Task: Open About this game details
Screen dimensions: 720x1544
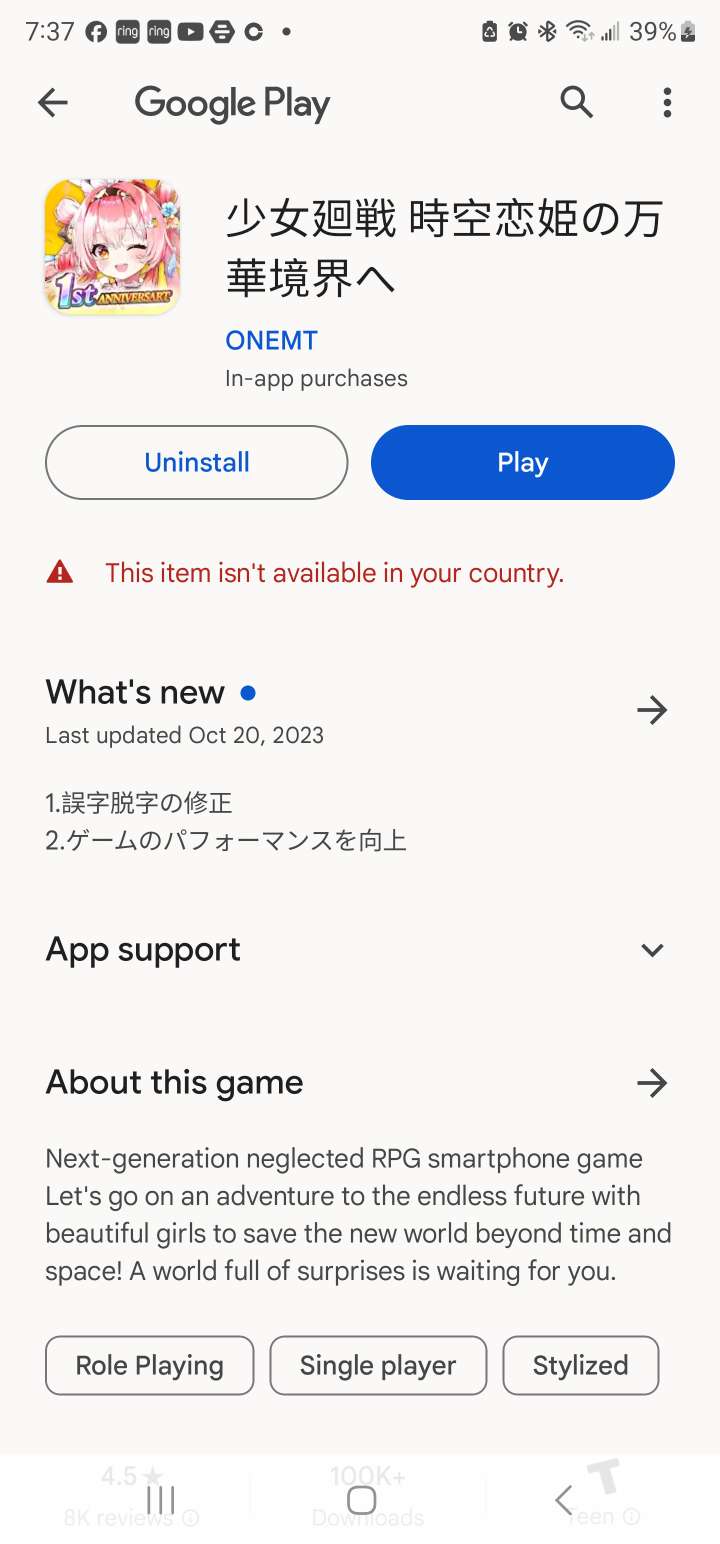Action: pos(652,1082)
